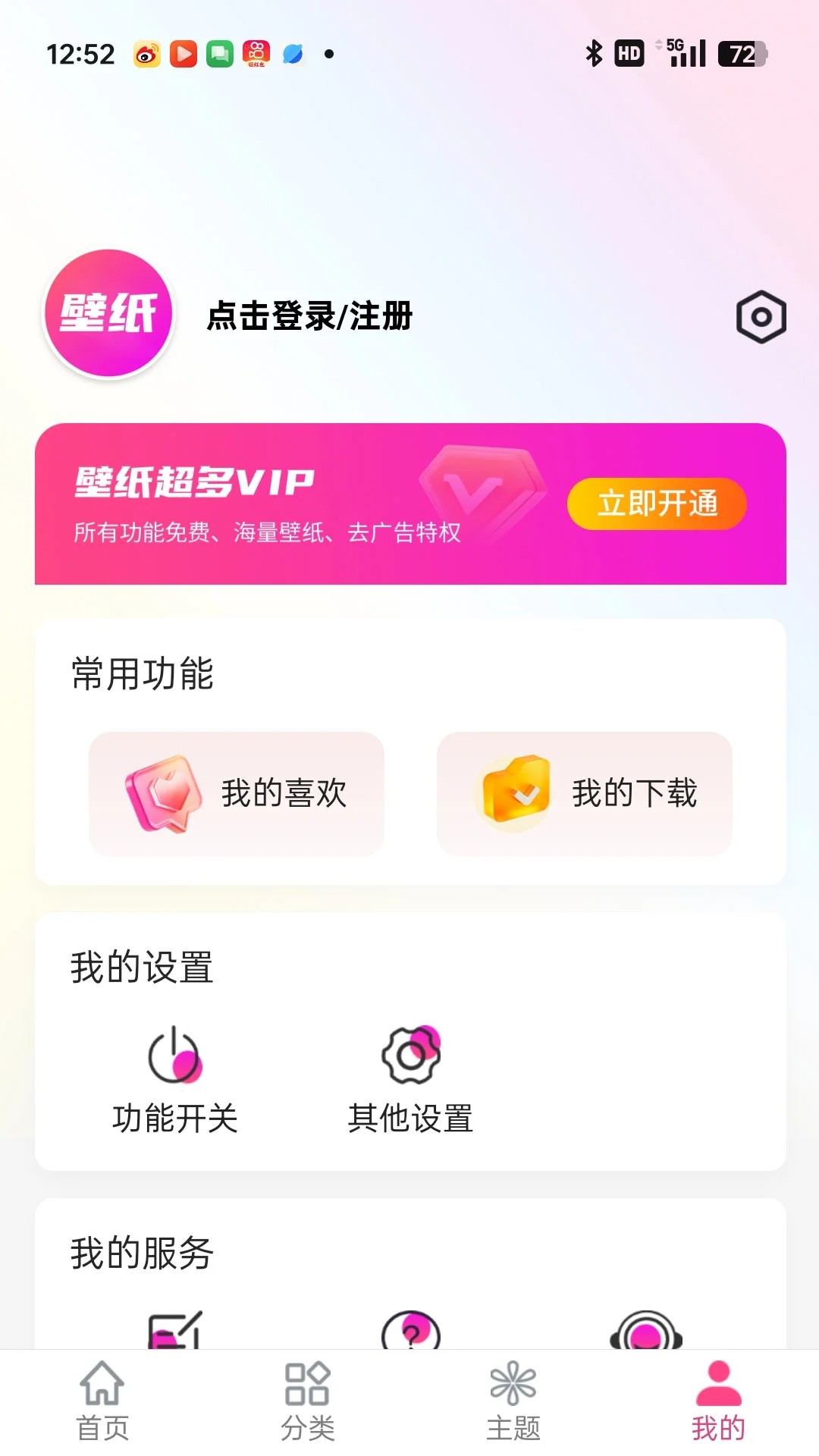Open the settings icon at top right

tap(761, 318)
